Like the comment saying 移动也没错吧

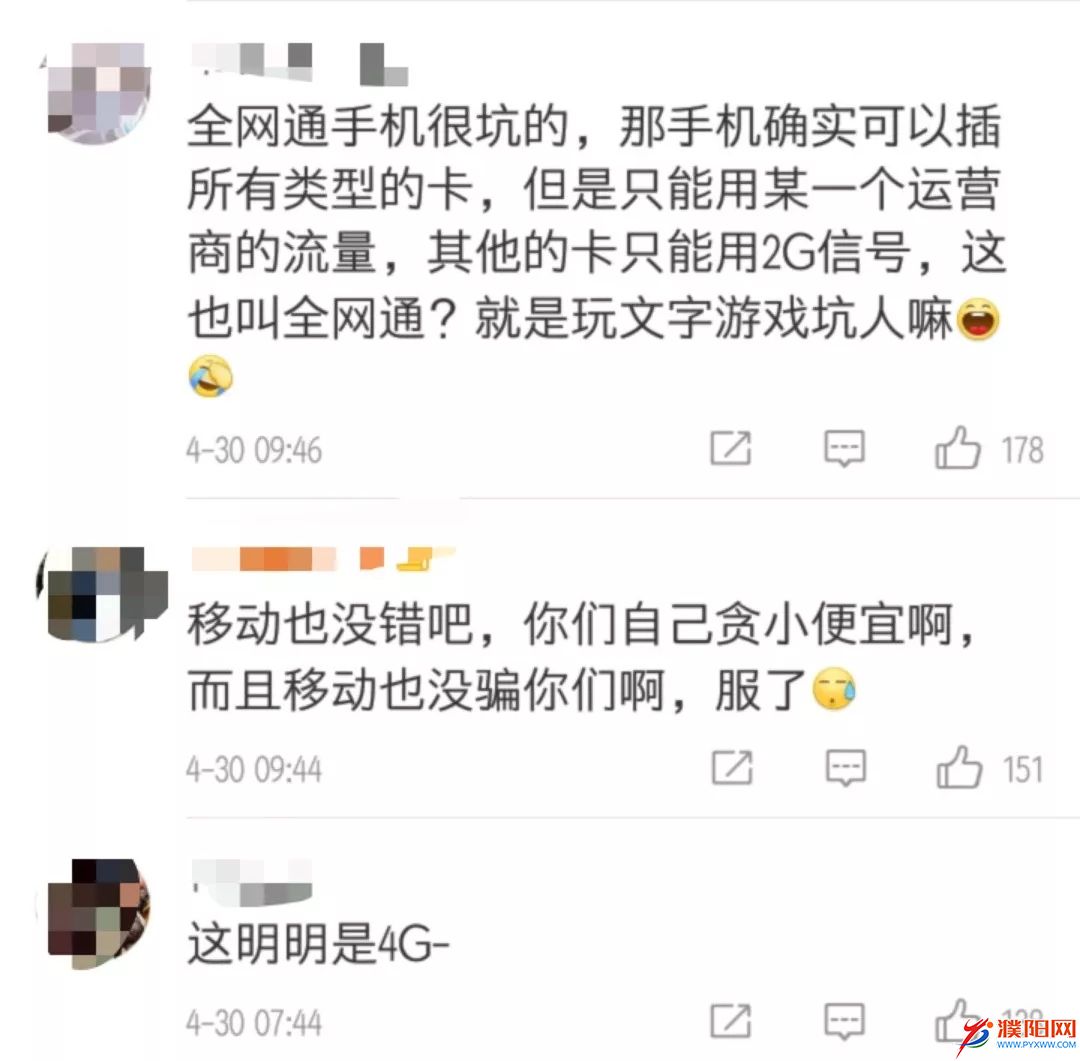(x=959, y=768)
